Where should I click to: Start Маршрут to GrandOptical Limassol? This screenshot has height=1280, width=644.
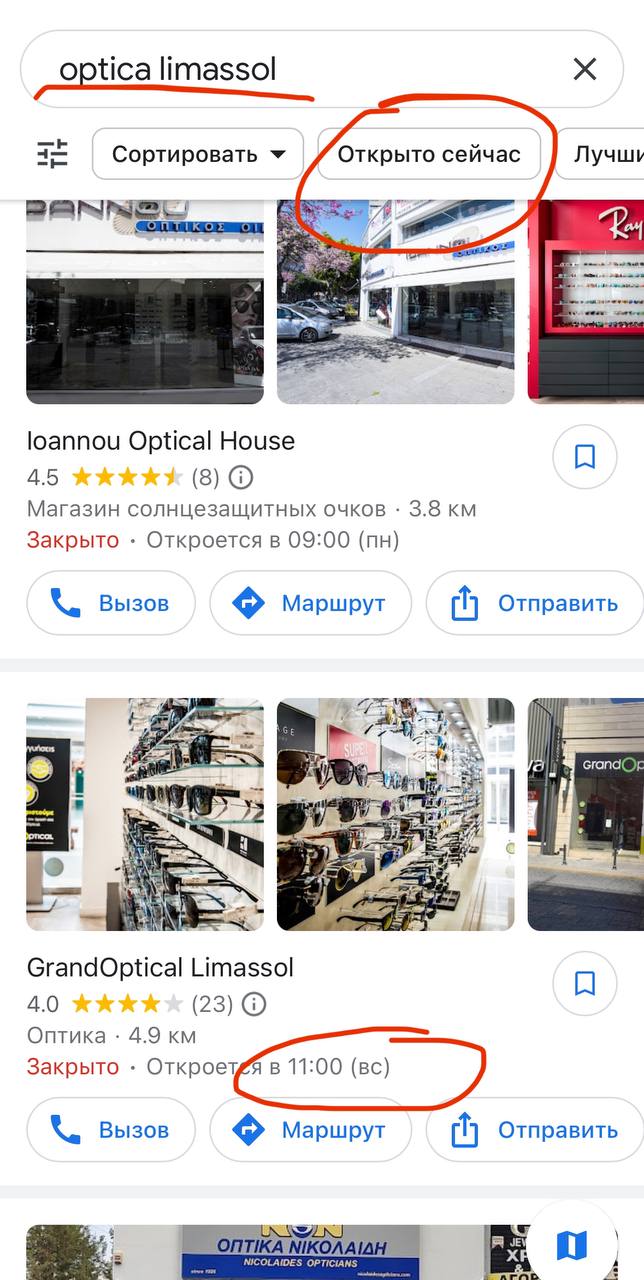[311, 1130]
